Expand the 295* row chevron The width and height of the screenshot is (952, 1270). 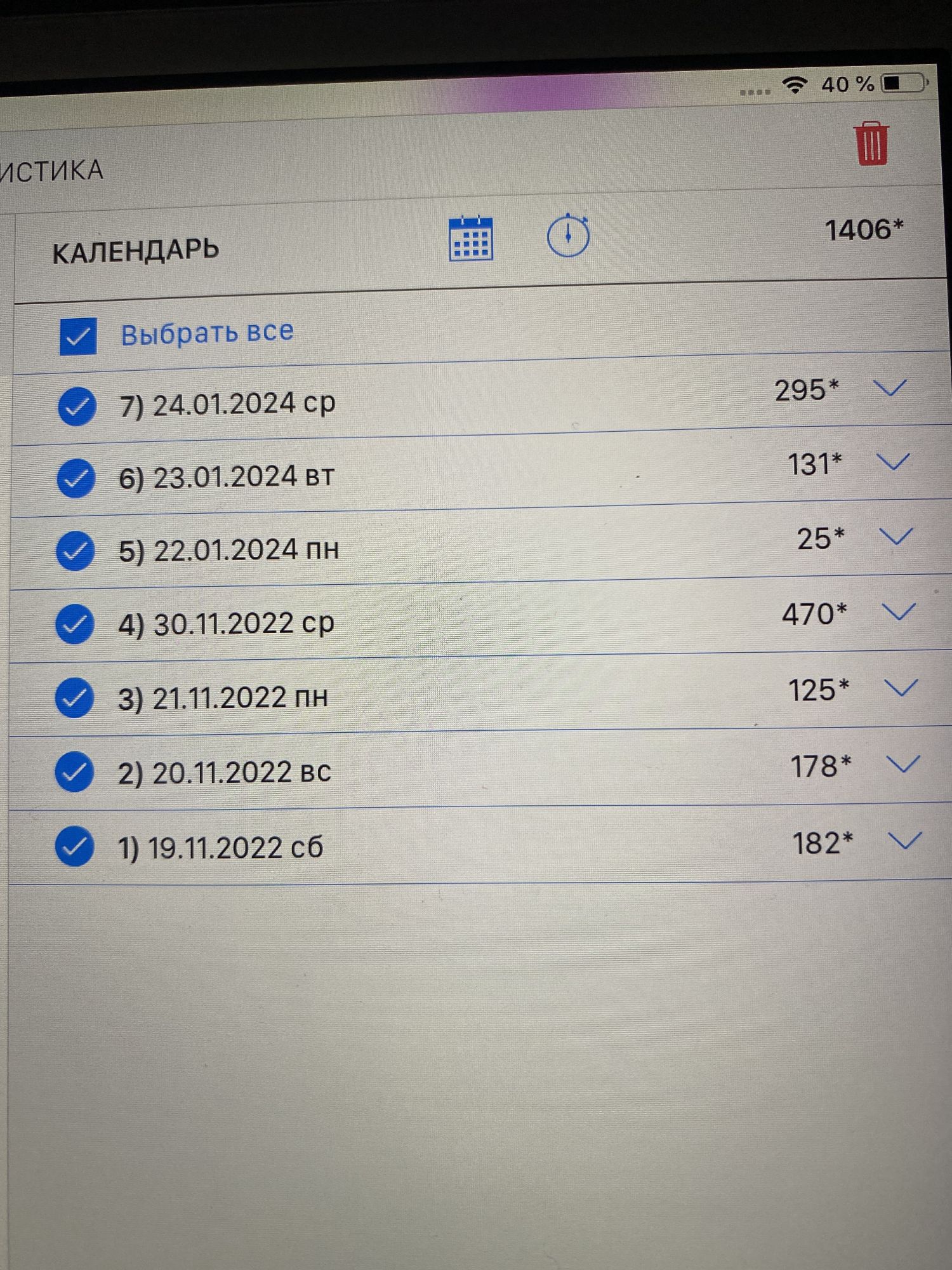890,387
